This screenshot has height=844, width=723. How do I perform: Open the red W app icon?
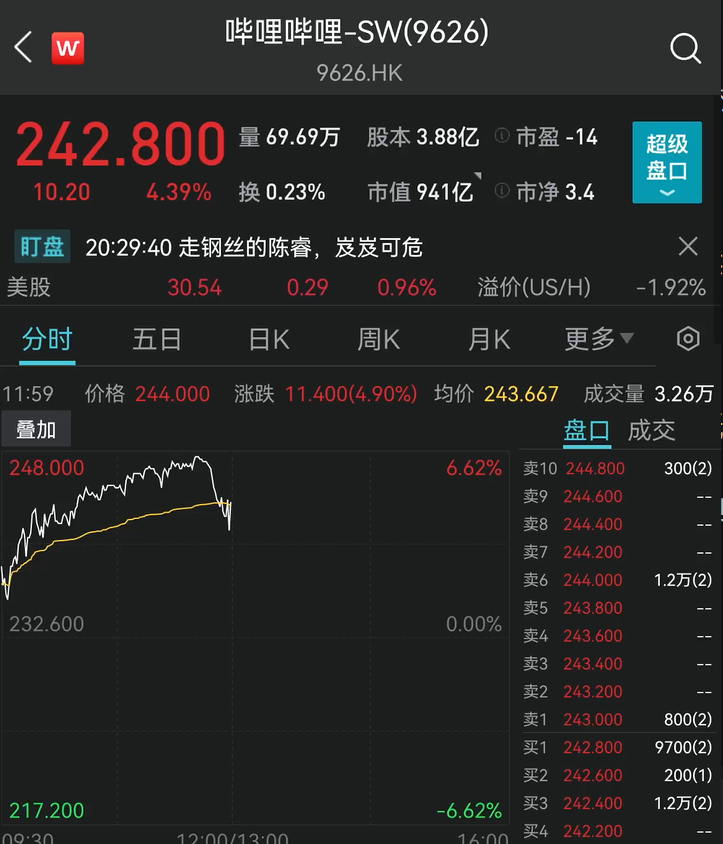point(68,47)
